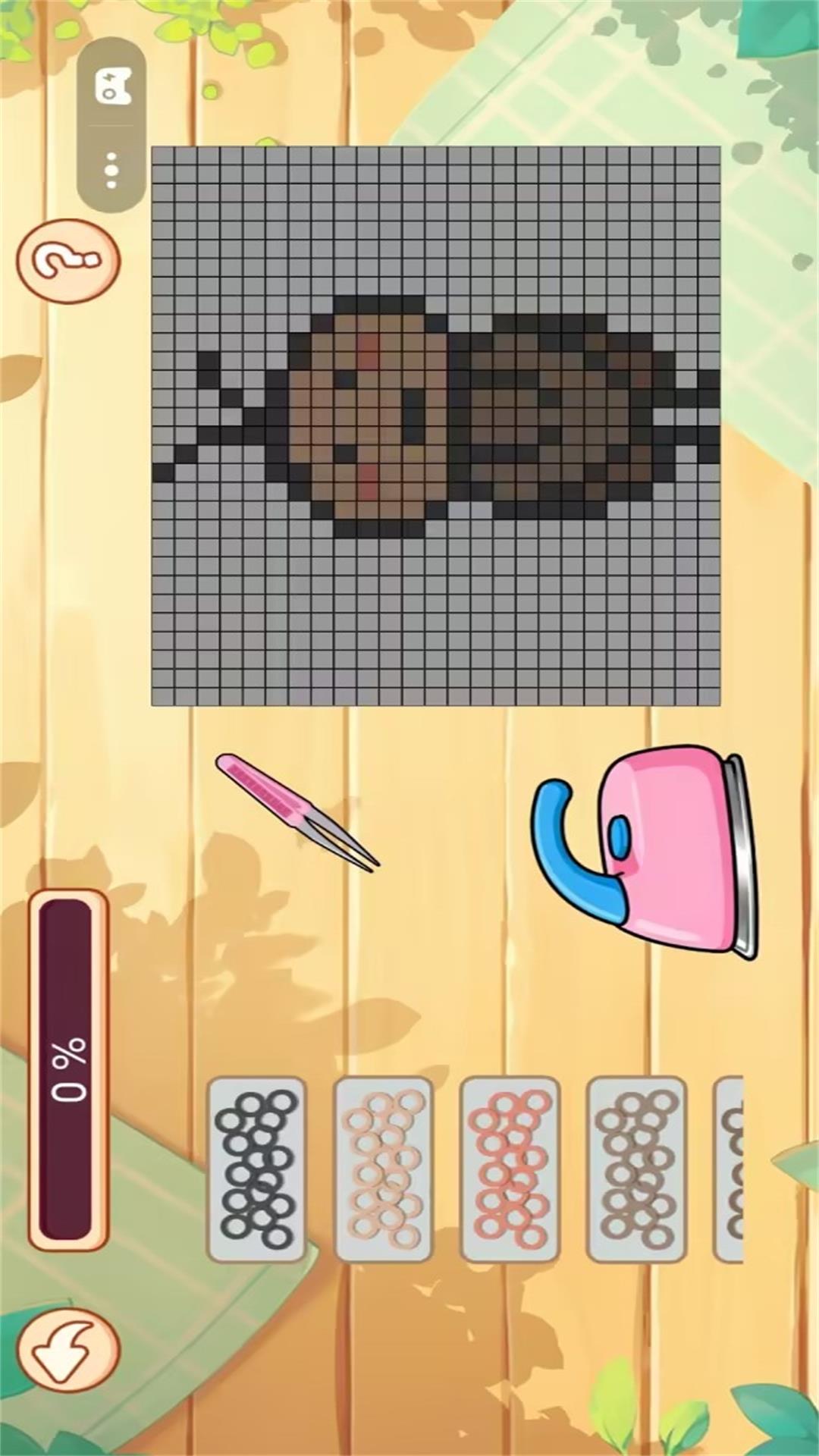Image resolution: width=819 pixels, height=1456 pixels.
Task: Open the question mark hint button
Action: tap(68, 261)
